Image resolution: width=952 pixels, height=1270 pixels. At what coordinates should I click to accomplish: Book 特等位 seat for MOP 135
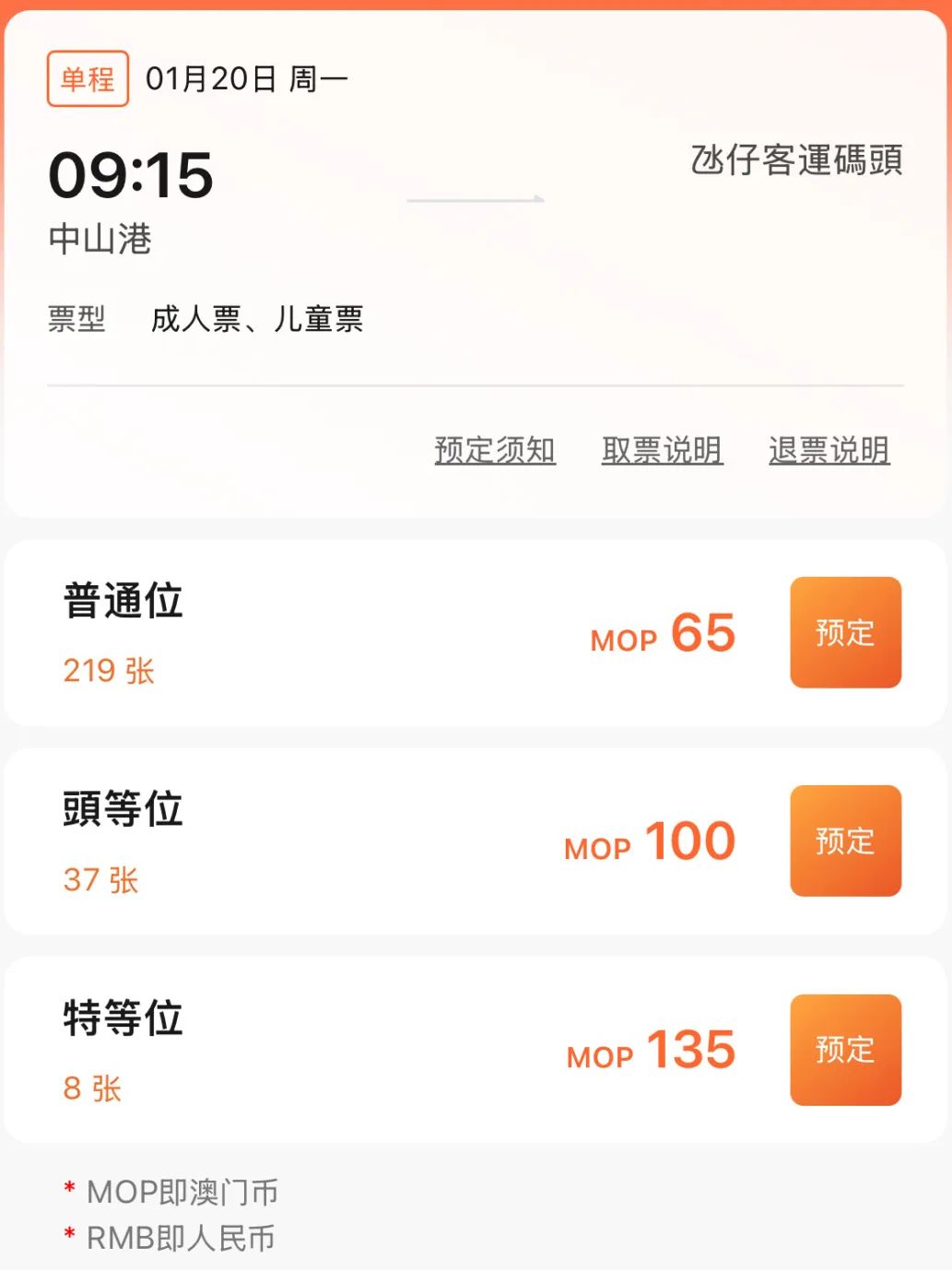coord(845,1049)
